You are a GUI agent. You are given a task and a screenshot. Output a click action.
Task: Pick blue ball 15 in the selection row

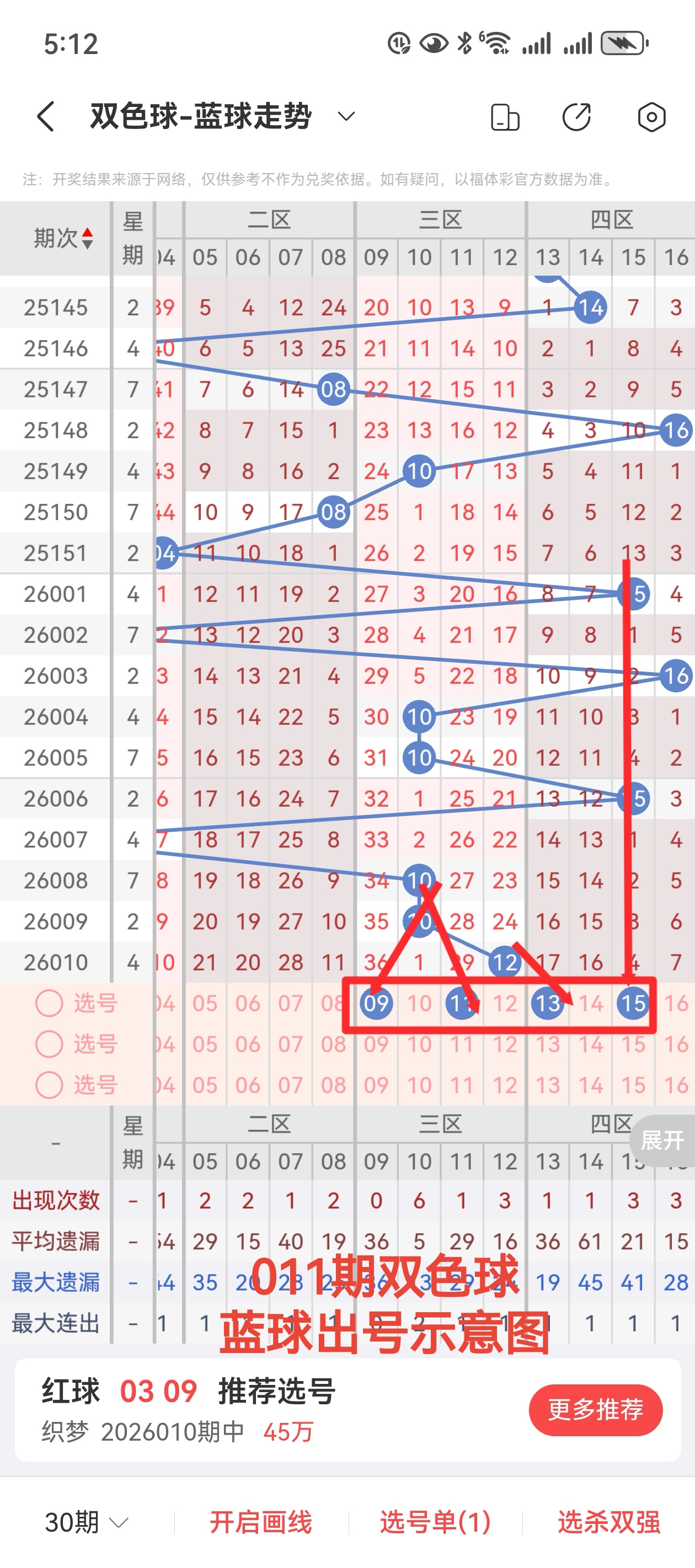[633, 1003]
